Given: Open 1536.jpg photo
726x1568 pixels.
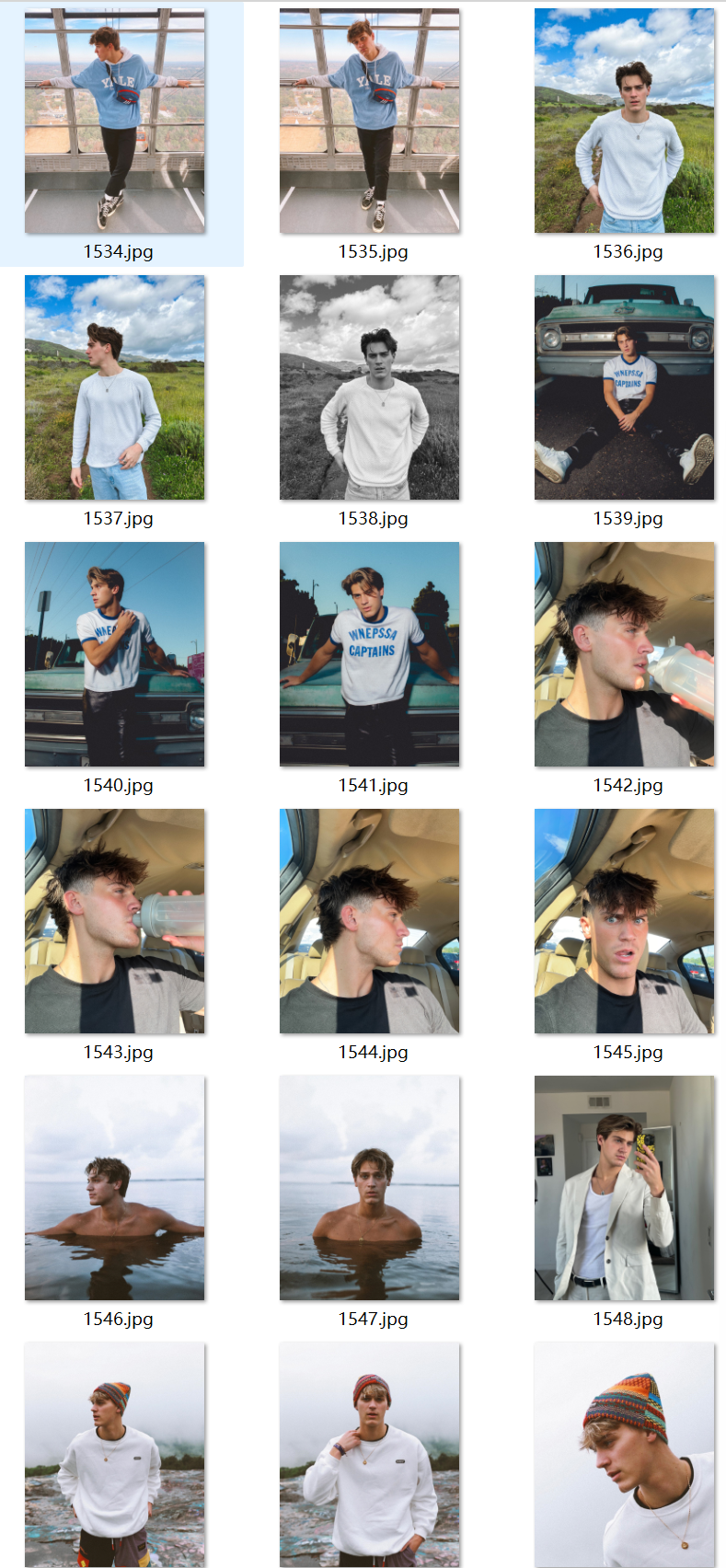Looking at the screenshot, I should tap(624, 121).
